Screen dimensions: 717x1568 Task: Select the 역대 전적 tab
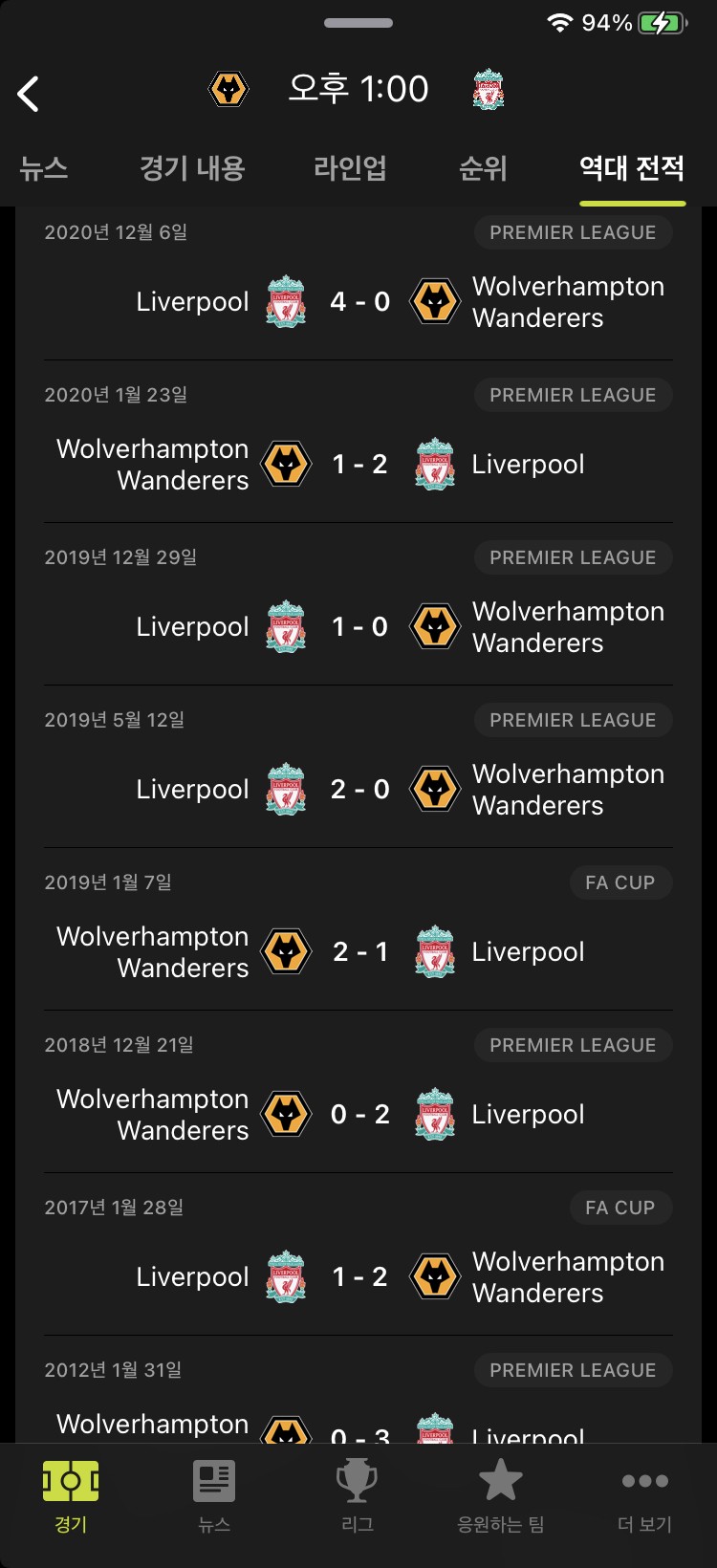coord(632,168)
